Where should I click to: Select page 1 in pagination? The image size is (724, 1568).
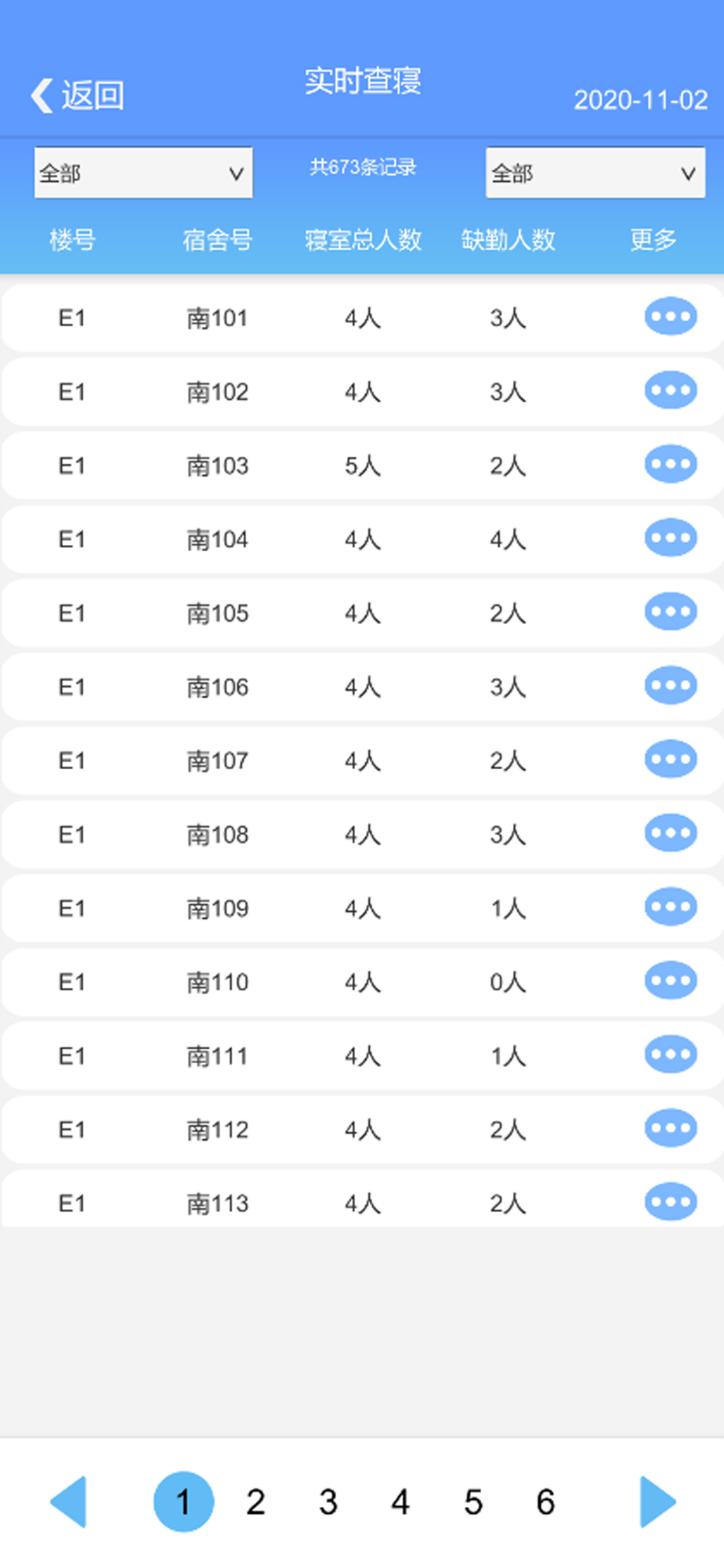click(x=183, y=1502)
